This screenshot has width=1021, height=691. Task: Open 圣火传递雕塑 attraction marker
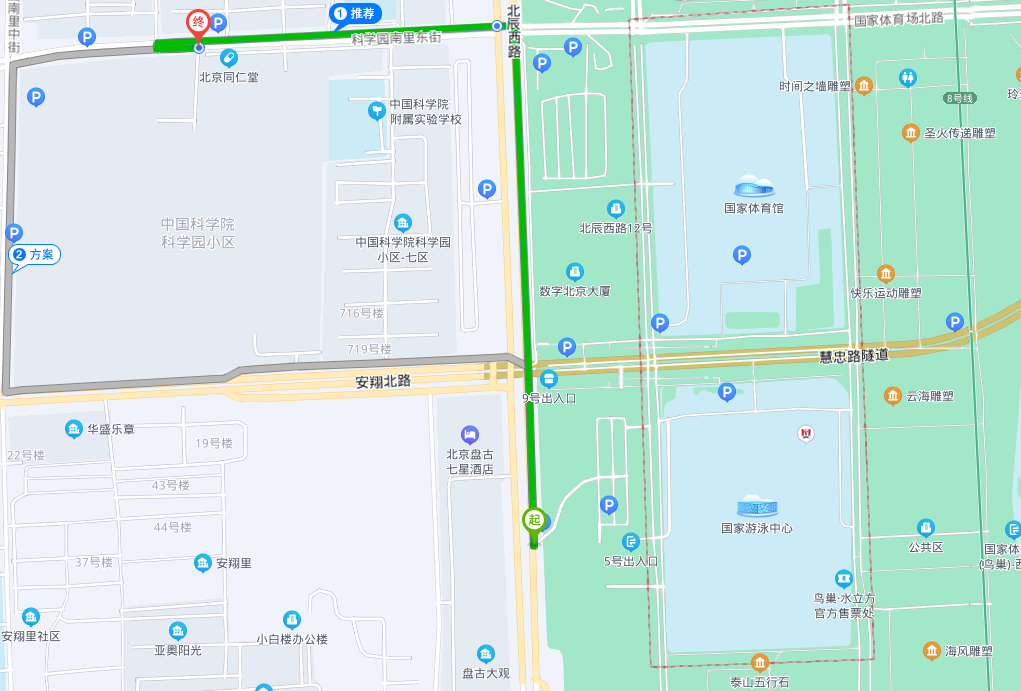(x=910, y=132)
